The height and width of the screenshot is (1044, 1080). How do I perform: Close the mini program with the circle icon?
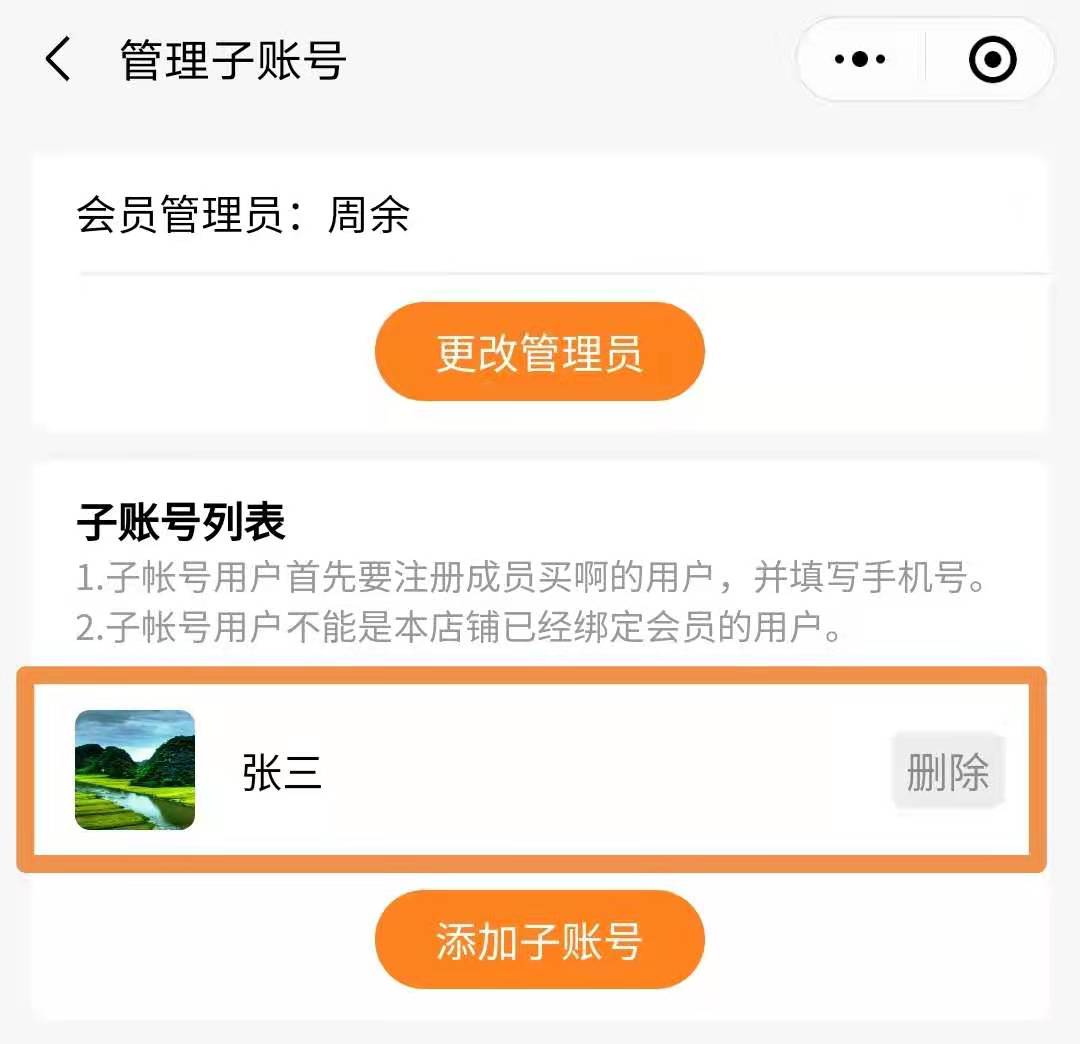(x=992, y=60)
